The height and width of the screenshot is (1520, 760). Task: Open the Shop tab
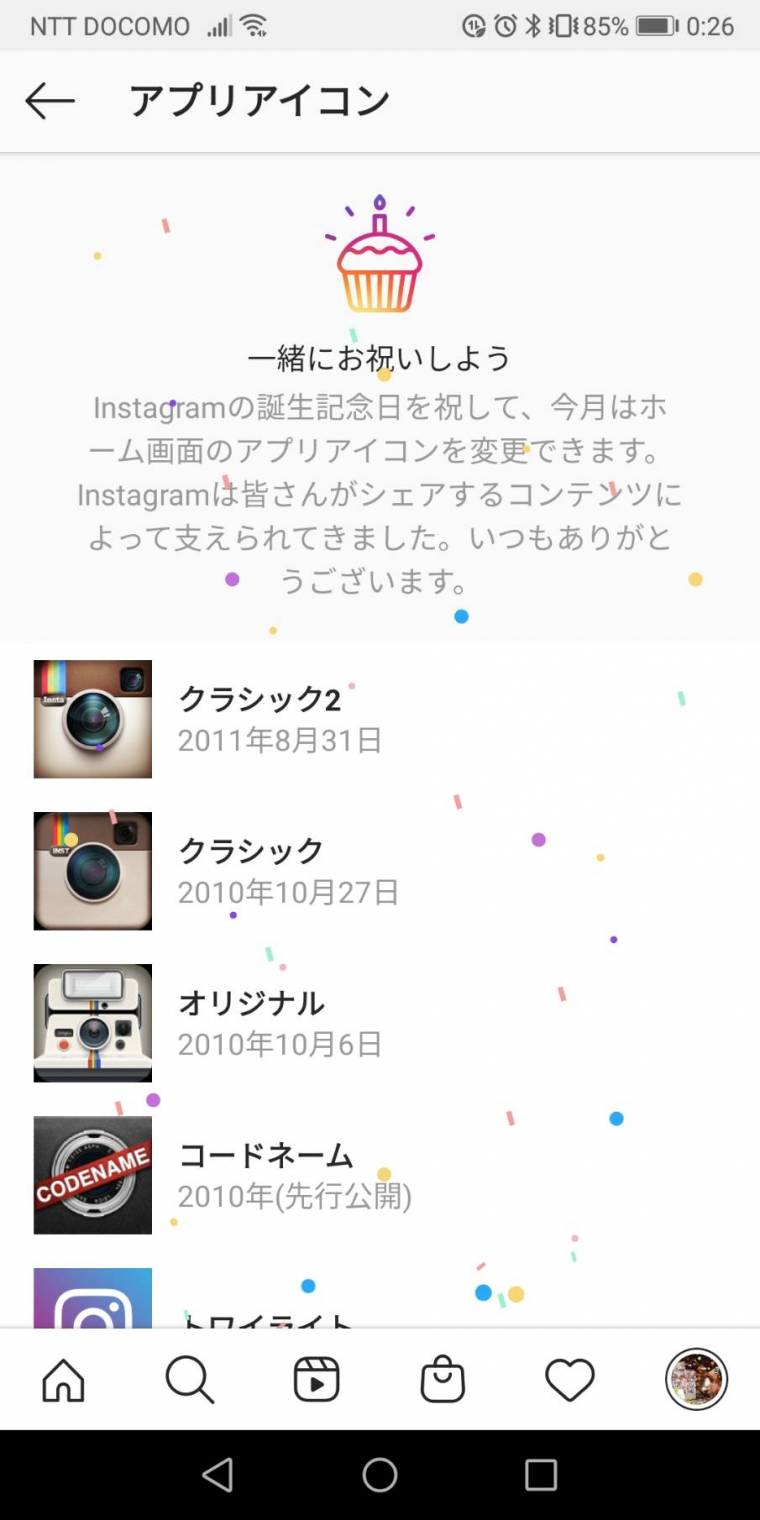click(442, 1380)
